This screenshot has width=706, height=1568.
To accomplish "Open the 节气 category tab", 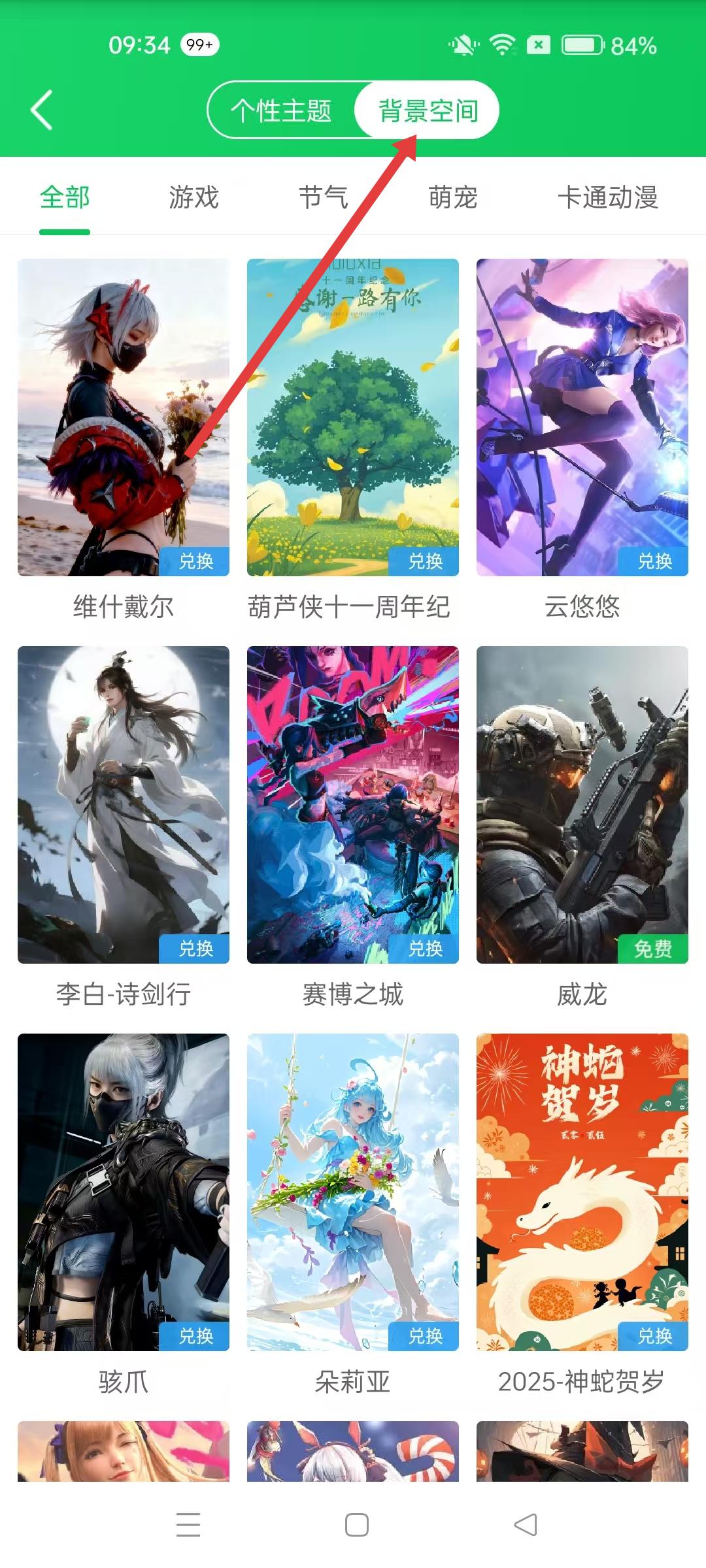I will [x=323, y=197].
